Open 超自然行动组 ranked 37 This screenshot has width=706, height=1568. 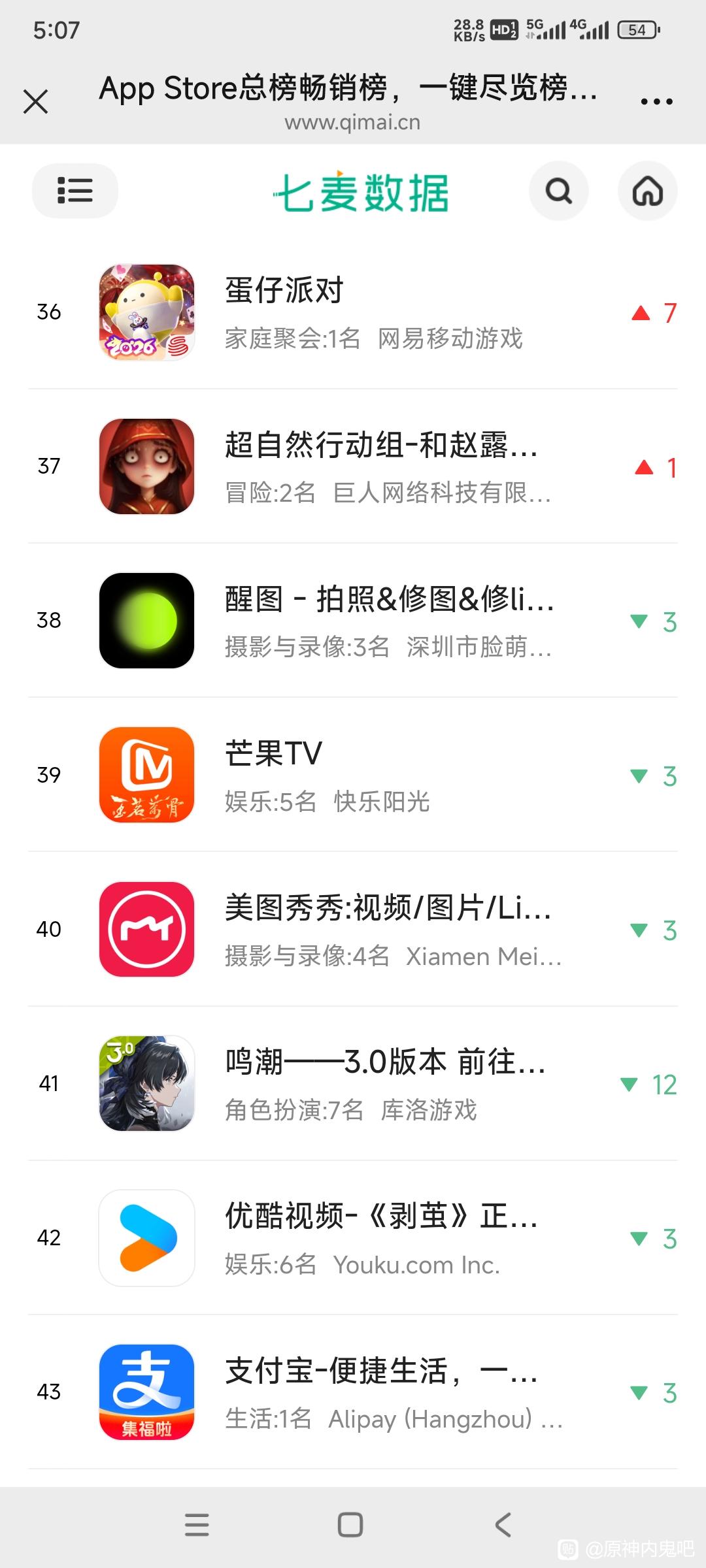[353, 466]
